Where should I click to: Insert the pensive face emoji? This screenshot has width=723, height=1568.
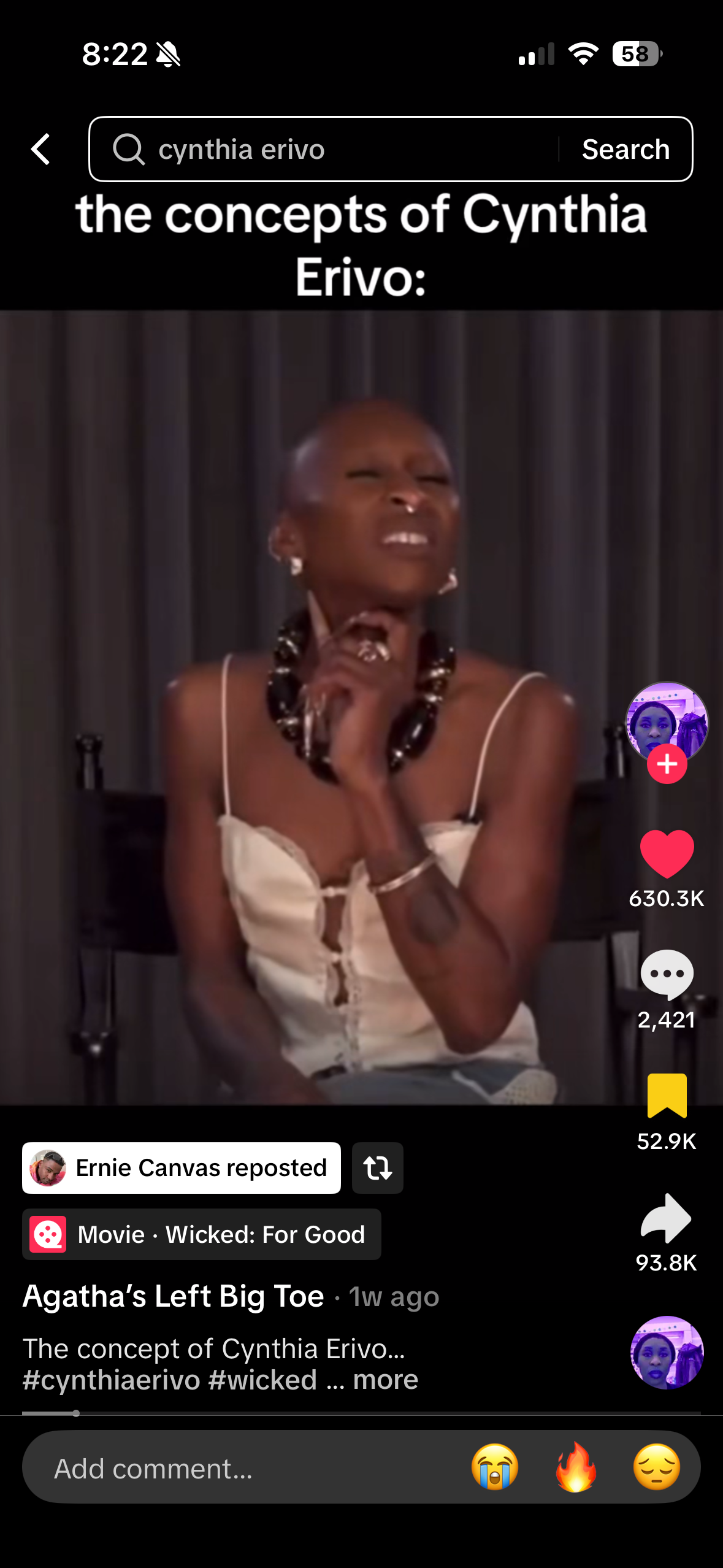(657, 1467)
